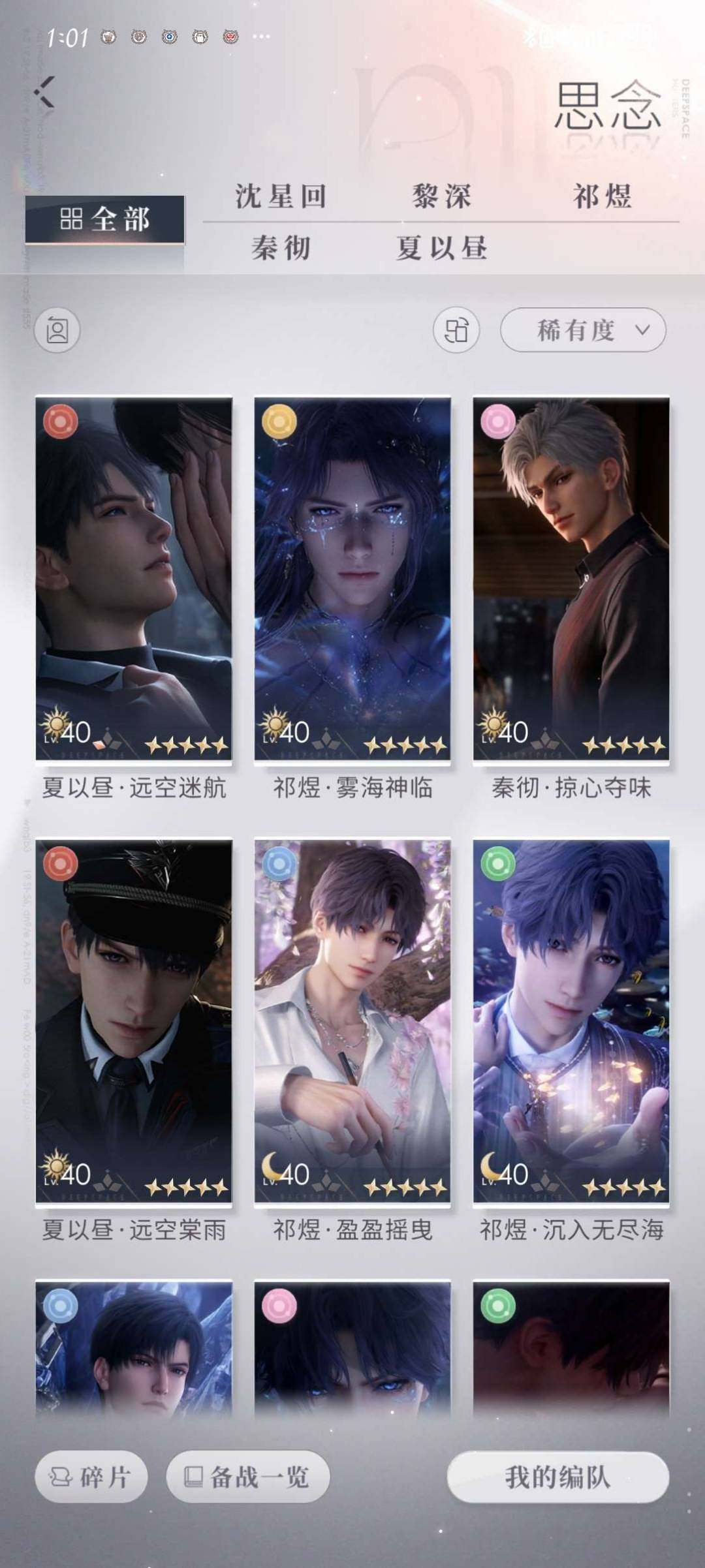Select the 全部 tab
Image resolution: width=705 pixels, height=1568 pixels.
pos(104,219)
